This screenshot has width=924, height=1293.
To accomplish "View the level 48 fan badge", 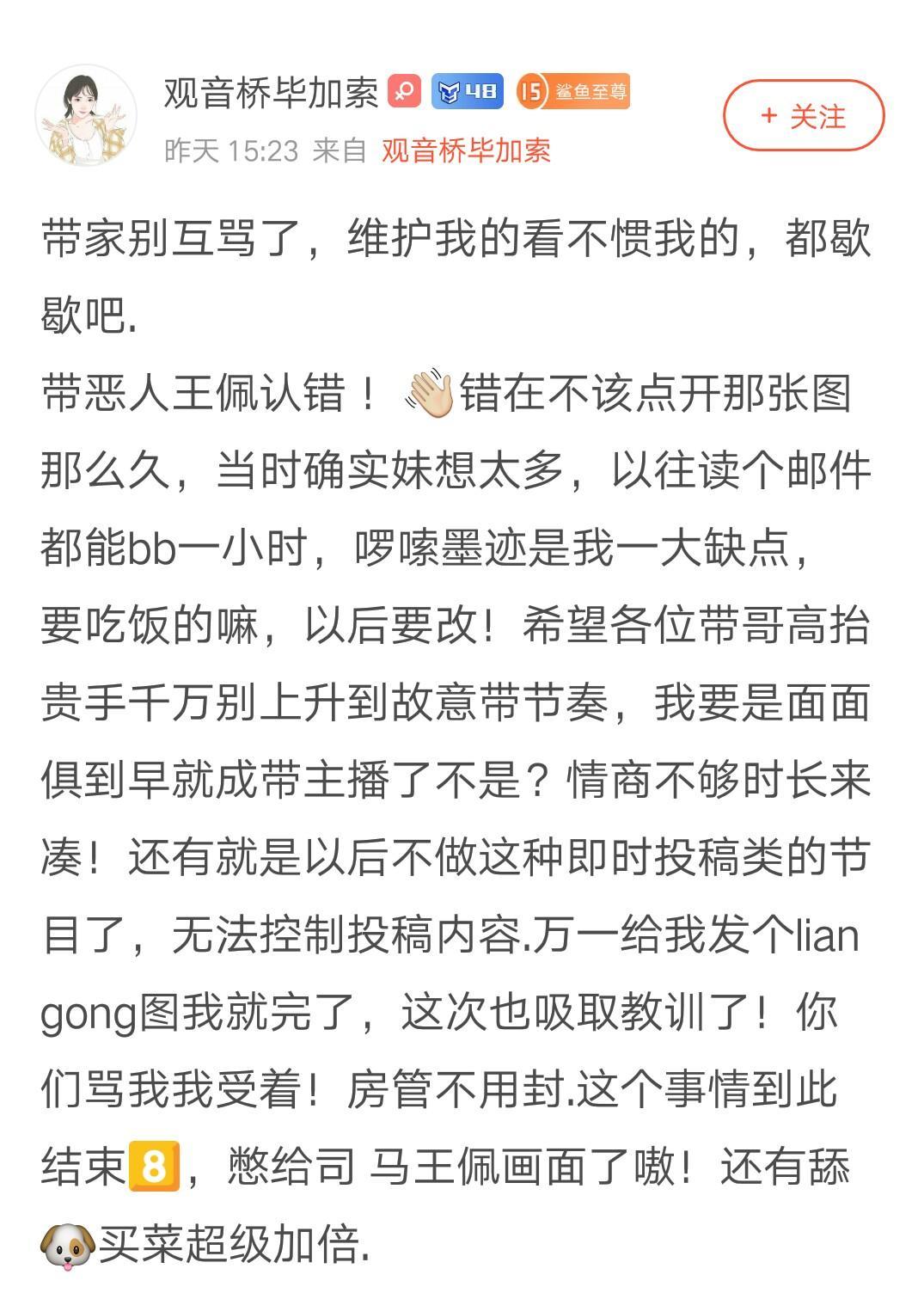I will tap(467, 91).
